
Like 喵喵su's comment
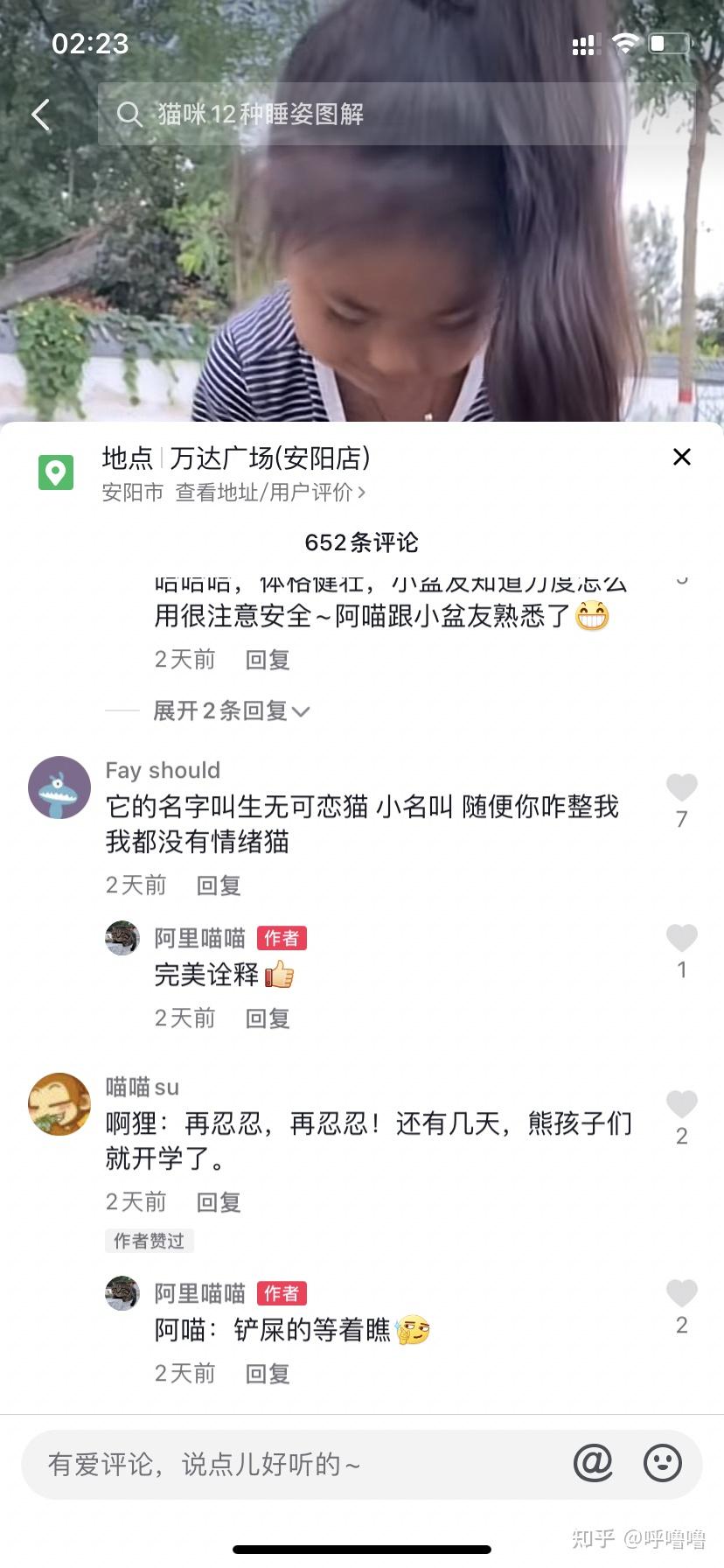[682, 1104]
